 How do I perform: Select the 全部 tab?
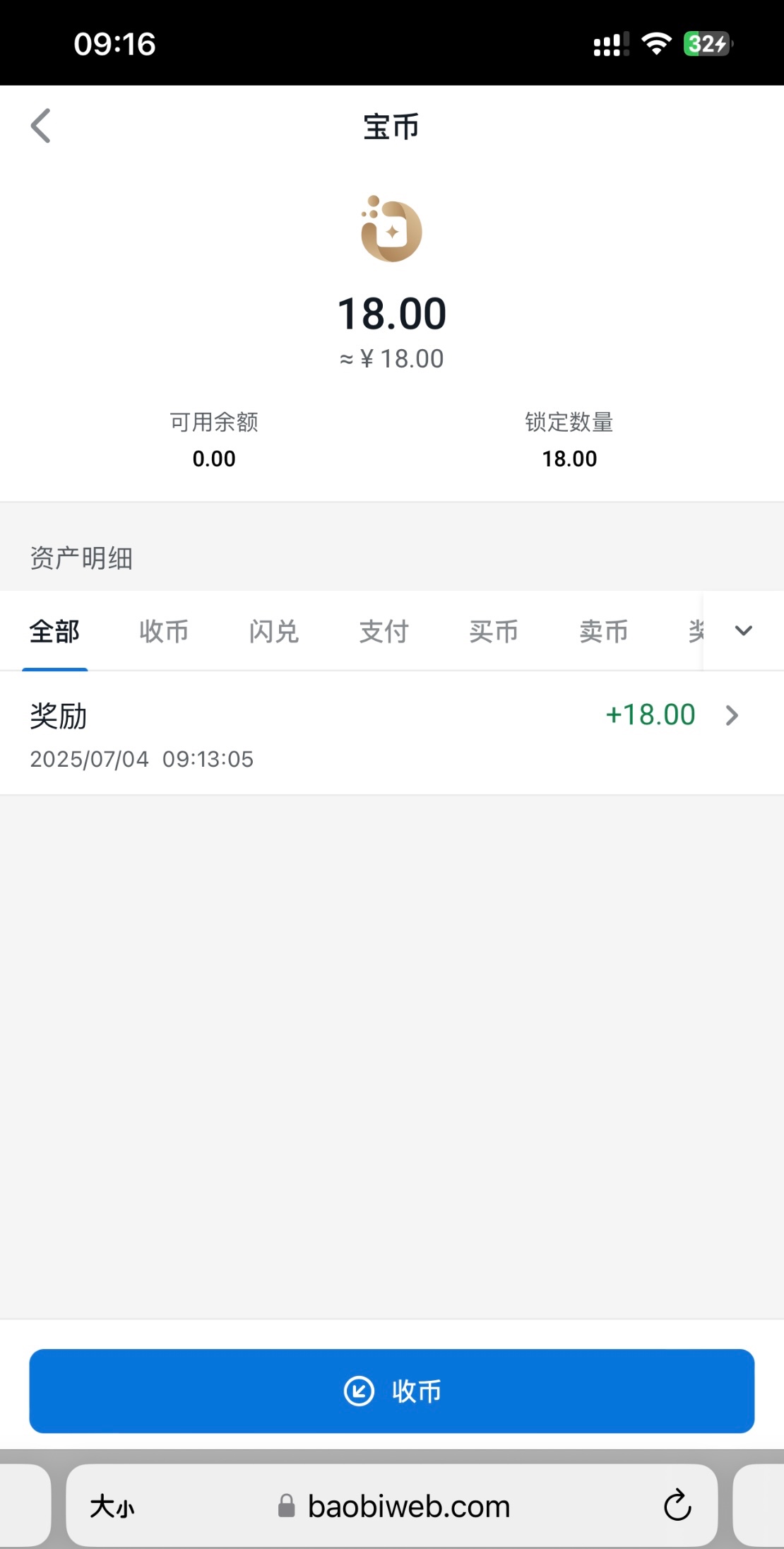(x=54, y=631)
